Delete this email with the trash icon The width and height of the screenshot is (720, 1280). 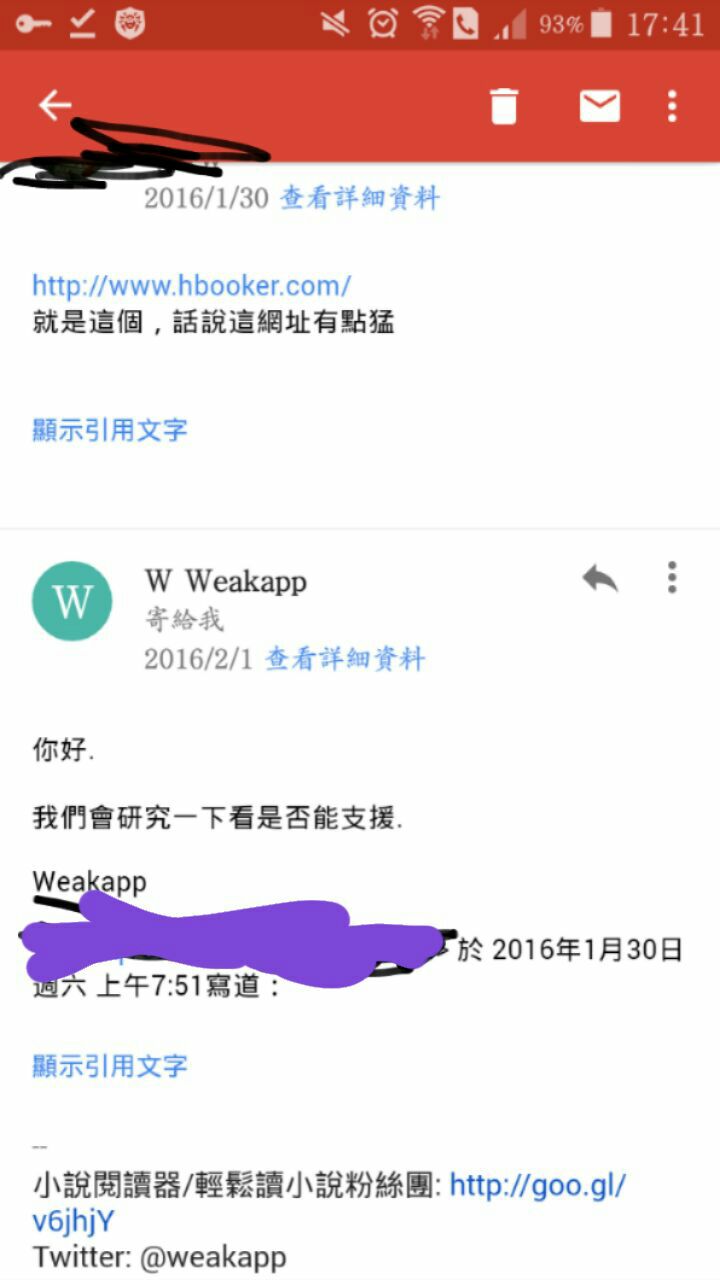pos(504,105)
